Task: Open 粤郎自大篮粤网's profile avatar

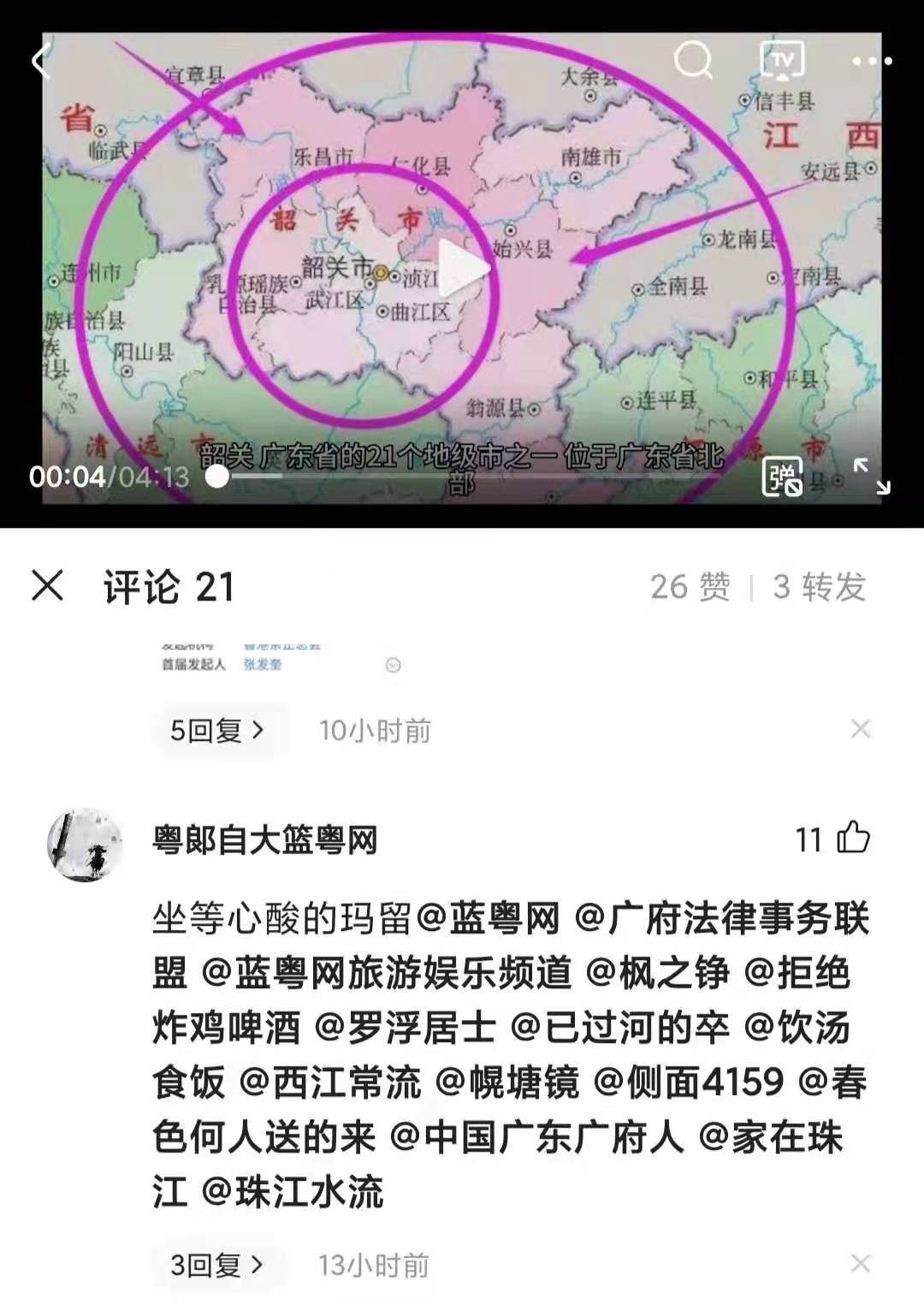Action: click(x=84, y=844)
